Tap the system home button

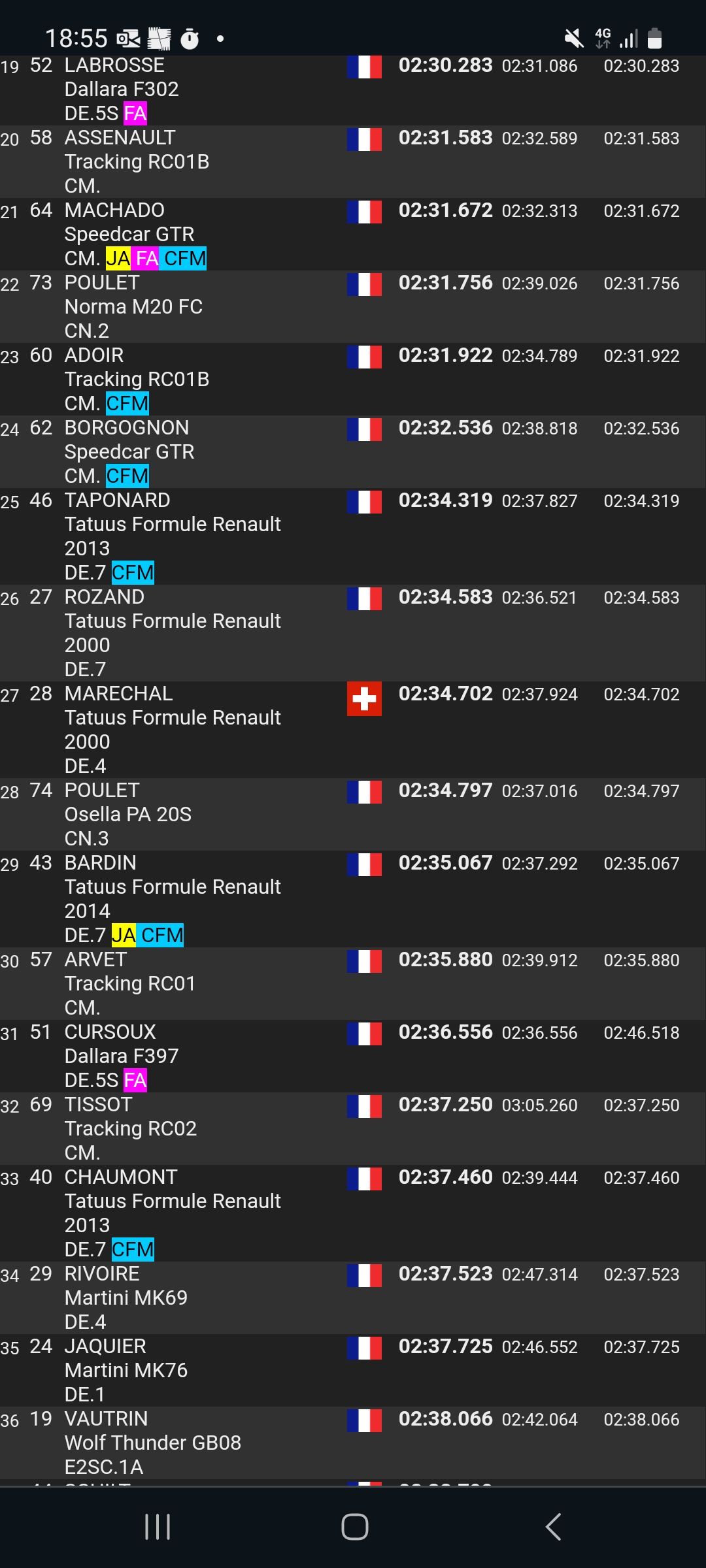pyautogui.click(x=354, y=1527)
